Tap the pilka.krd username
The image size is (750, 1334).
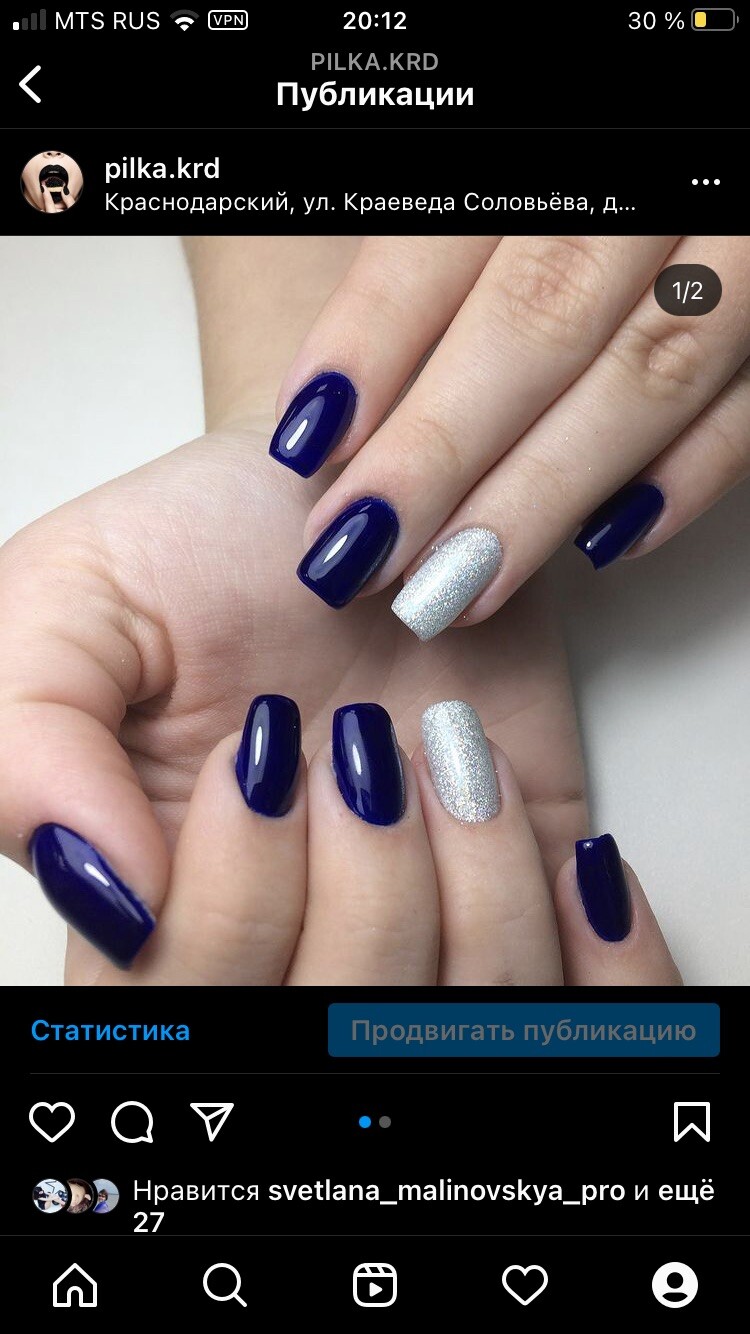[162, 168]
